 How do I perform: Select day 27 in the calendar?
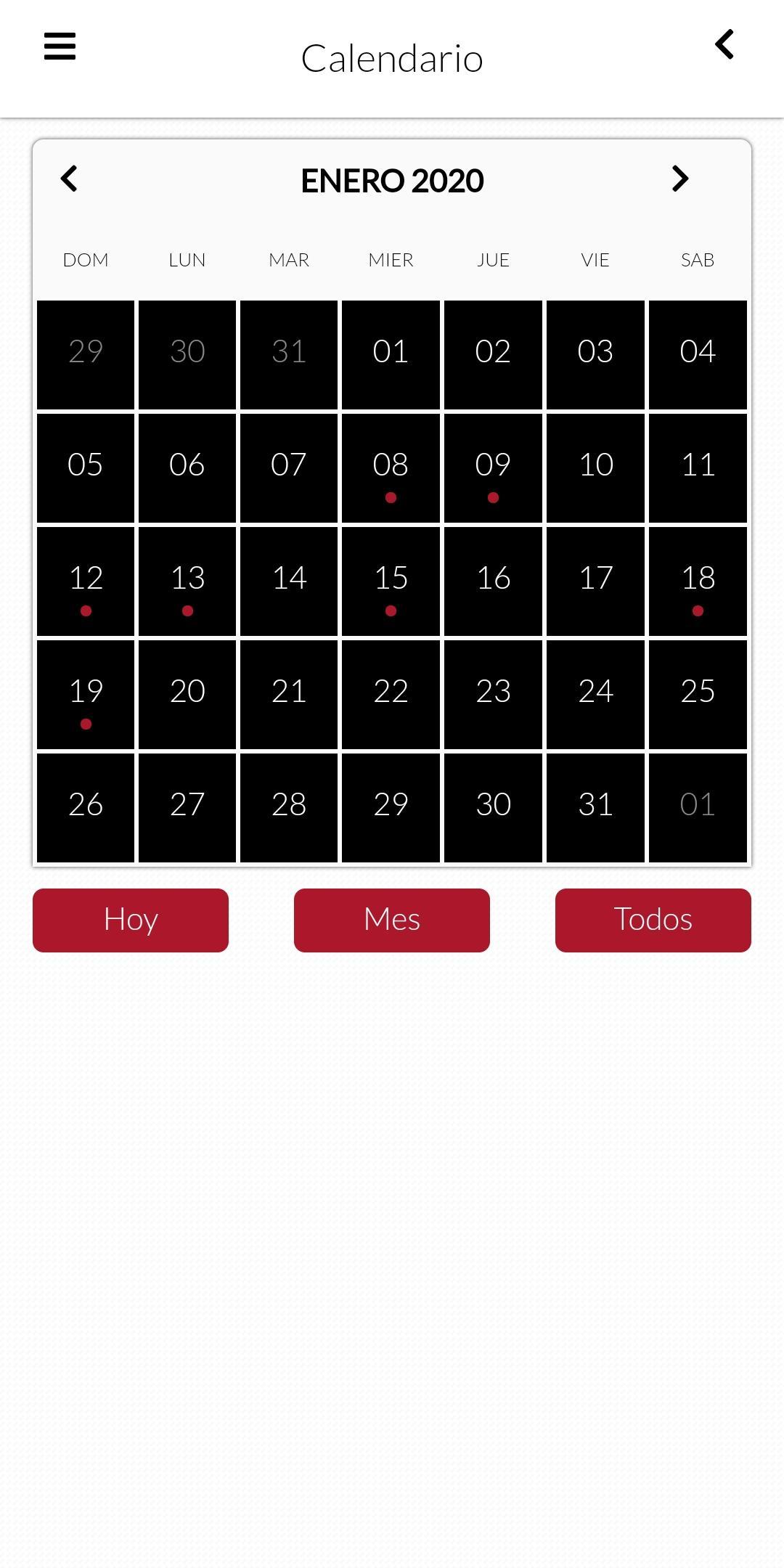[x=187, y=808]
